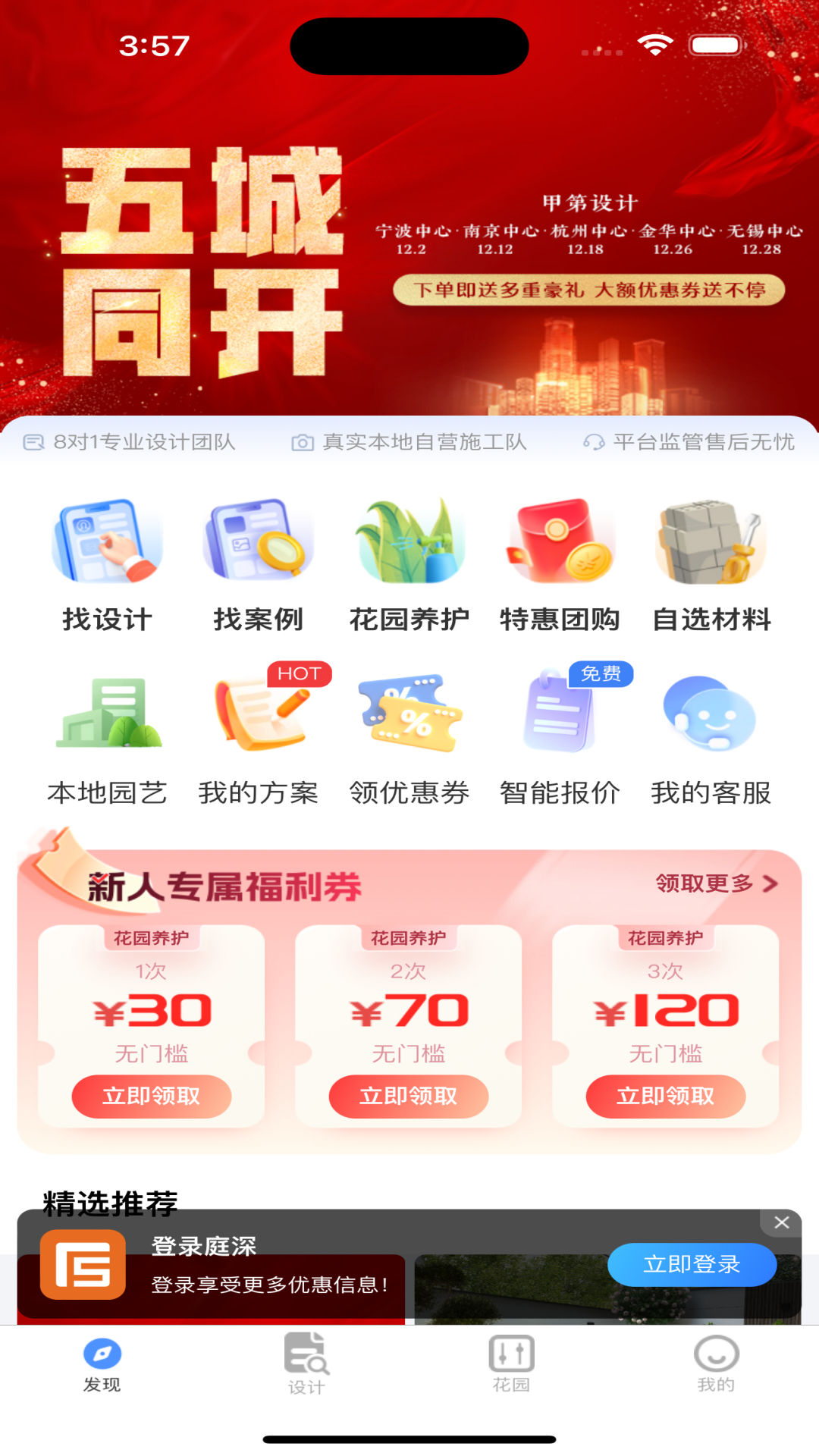Claim the ¥120 coupon with 立即领取
The height and width of the screenshot is (1456, 819).
point(665,1096)
